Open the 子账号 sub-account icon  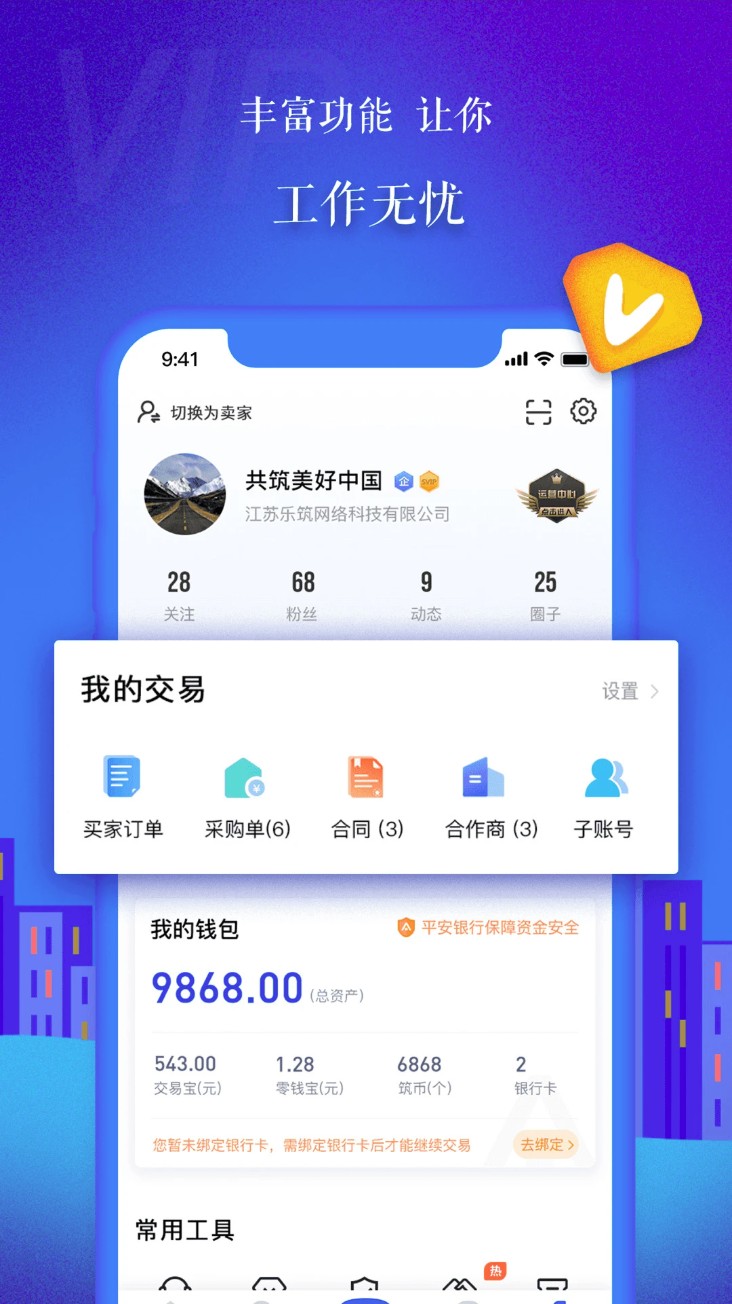604,790
